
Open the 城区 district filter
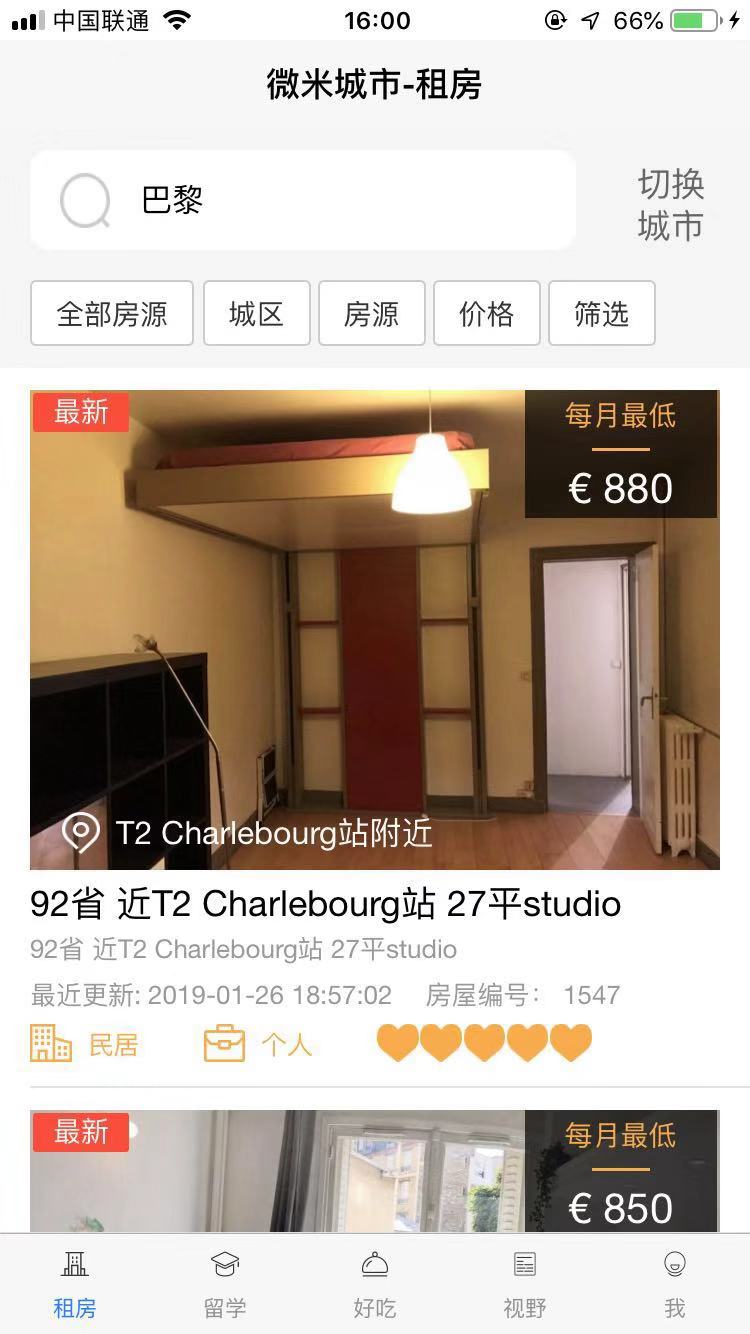[x=256, y=313]
